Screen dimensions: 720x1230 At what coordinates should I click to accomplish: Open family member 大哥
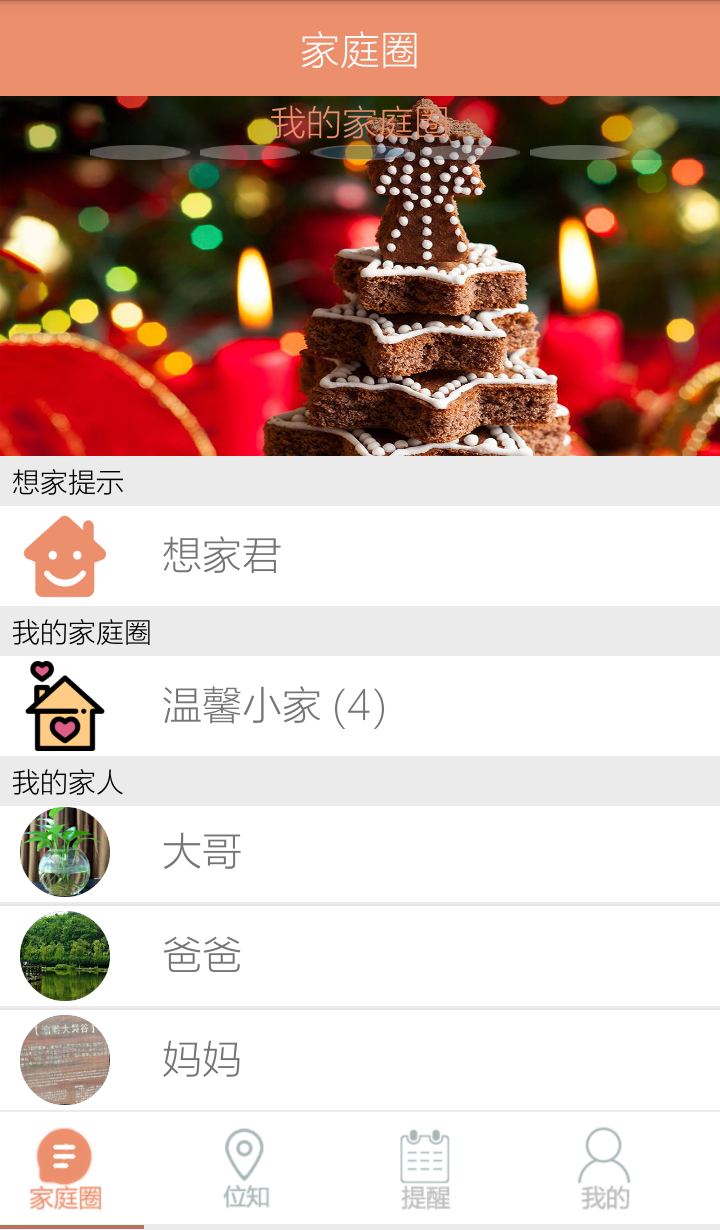point(360,853)
